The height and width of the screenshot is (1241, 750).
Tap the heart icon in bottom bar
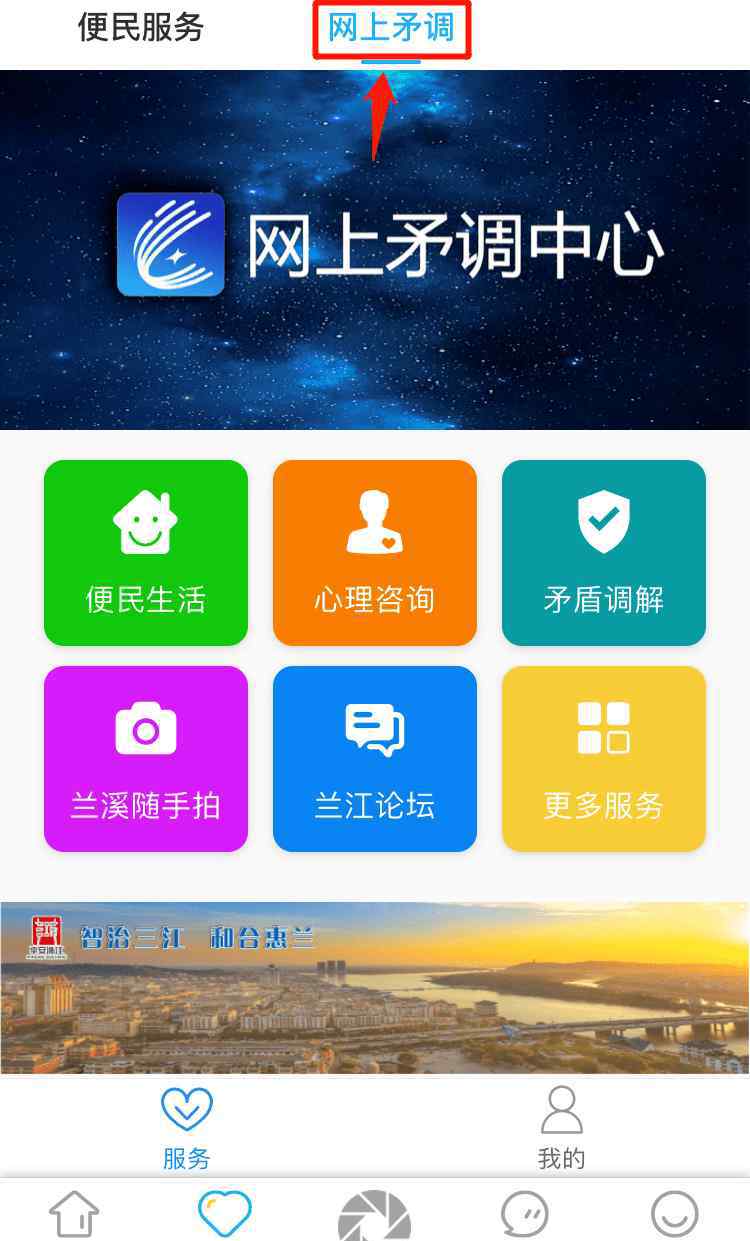tap(225, 1214)
